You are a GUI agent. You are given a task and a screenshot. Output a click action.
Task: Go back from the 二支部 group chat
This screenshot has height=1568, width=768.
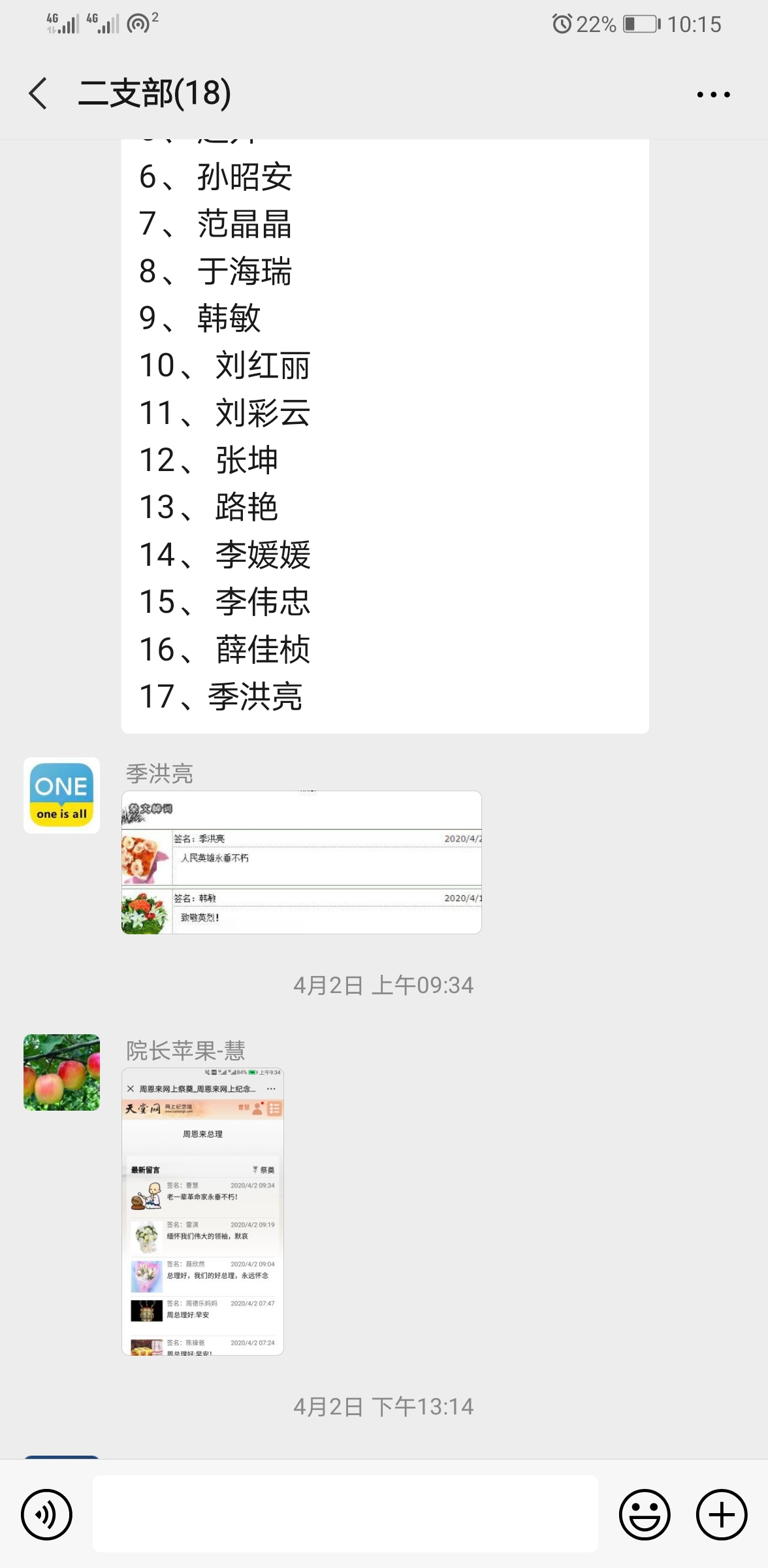click(x=39, y=93)
